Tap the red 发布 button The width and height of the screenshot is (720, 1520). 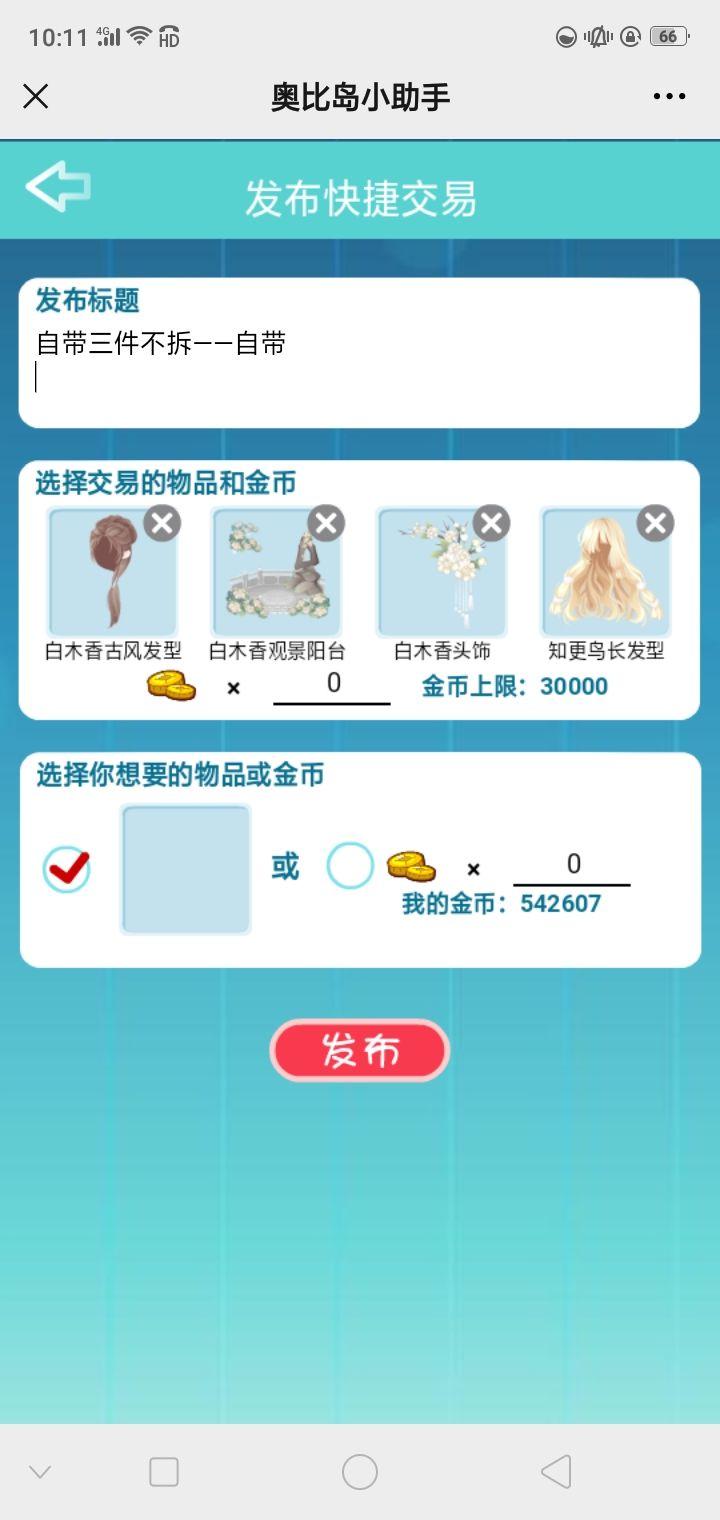[360, 1050]
